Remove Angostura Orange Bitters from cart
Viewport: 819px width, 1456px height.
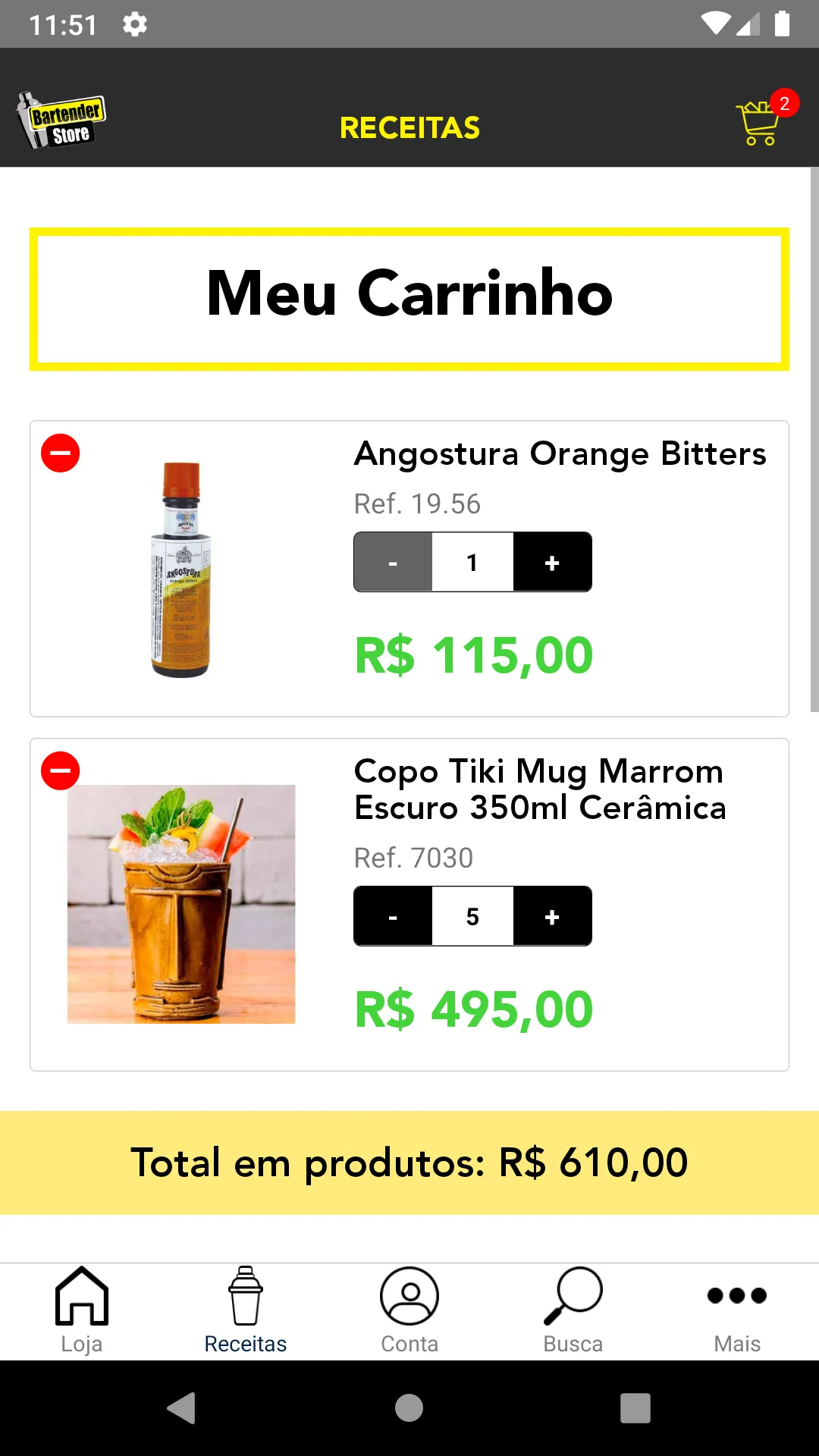(x=60, y=453)
